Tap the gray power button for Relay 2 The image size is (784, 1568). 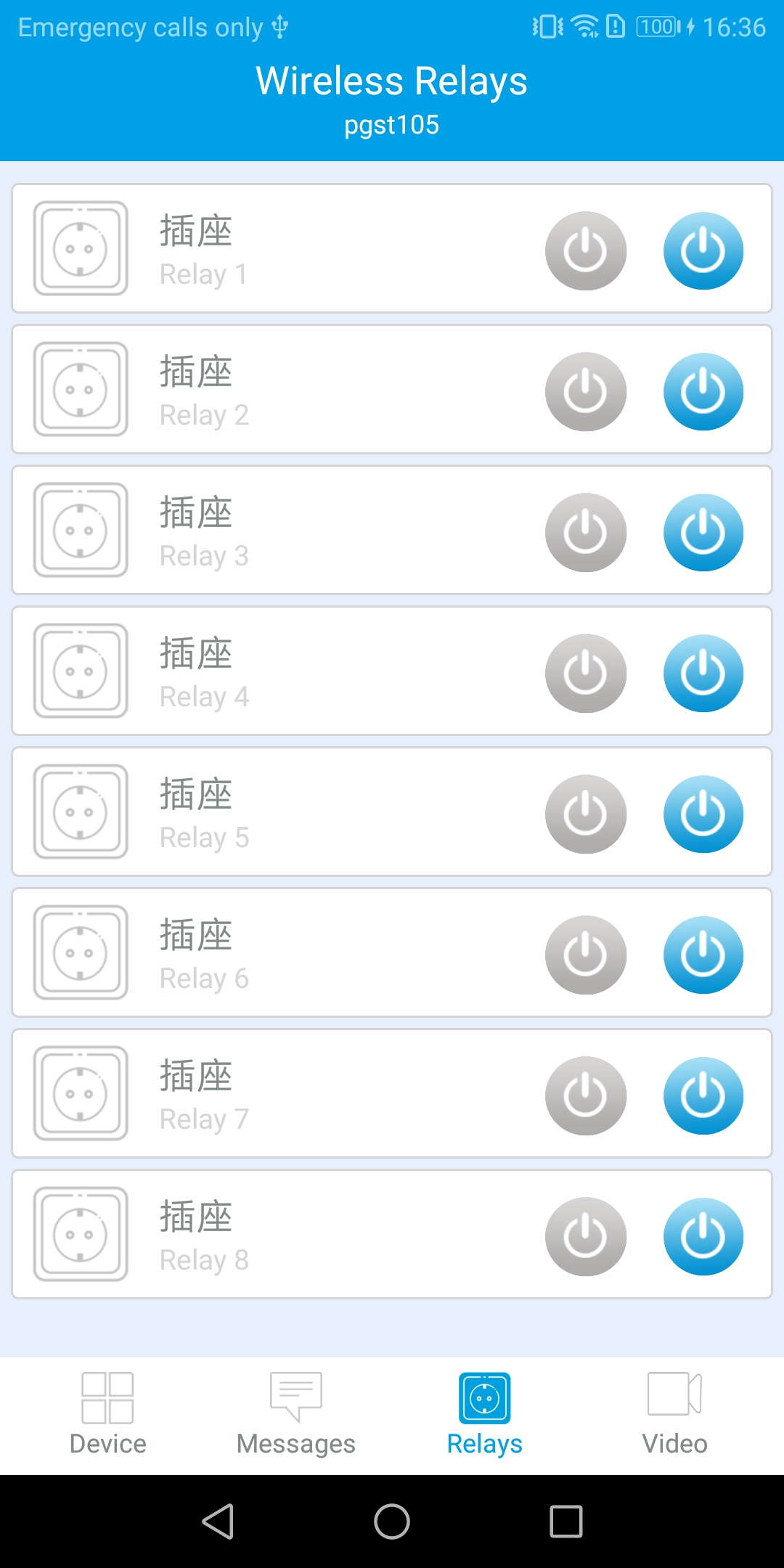(x=586, y=392)
